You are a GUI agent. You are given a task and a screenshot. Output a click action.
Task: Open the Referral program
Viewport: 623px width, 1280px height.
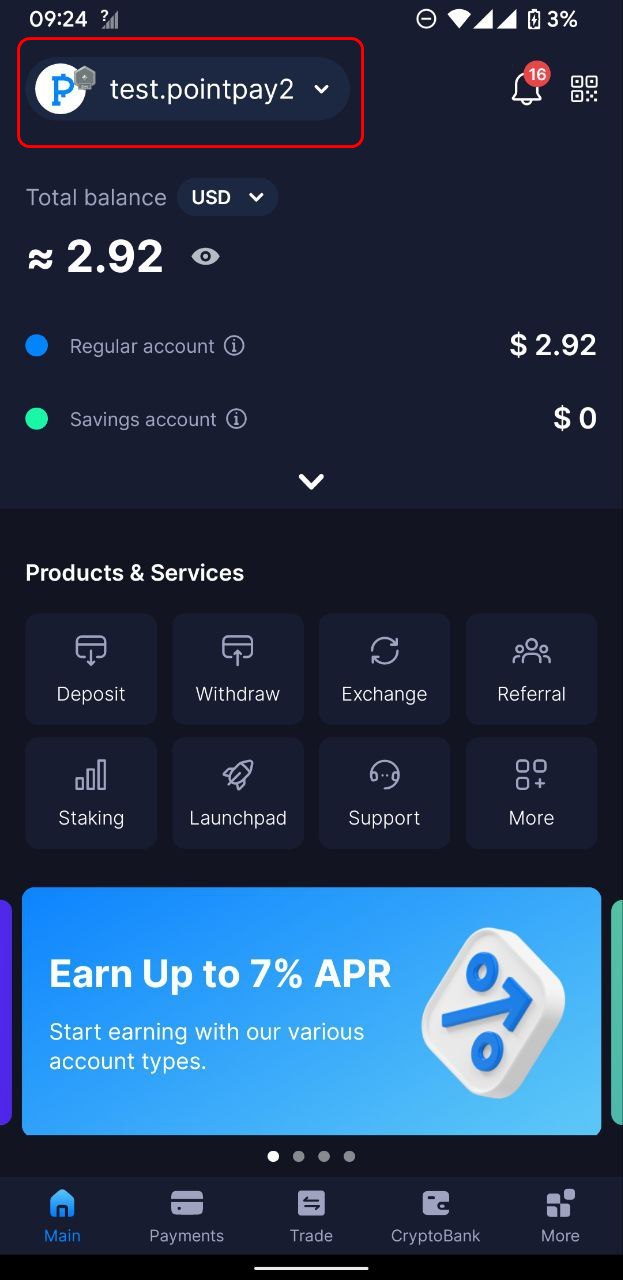[x=531, y=669]
